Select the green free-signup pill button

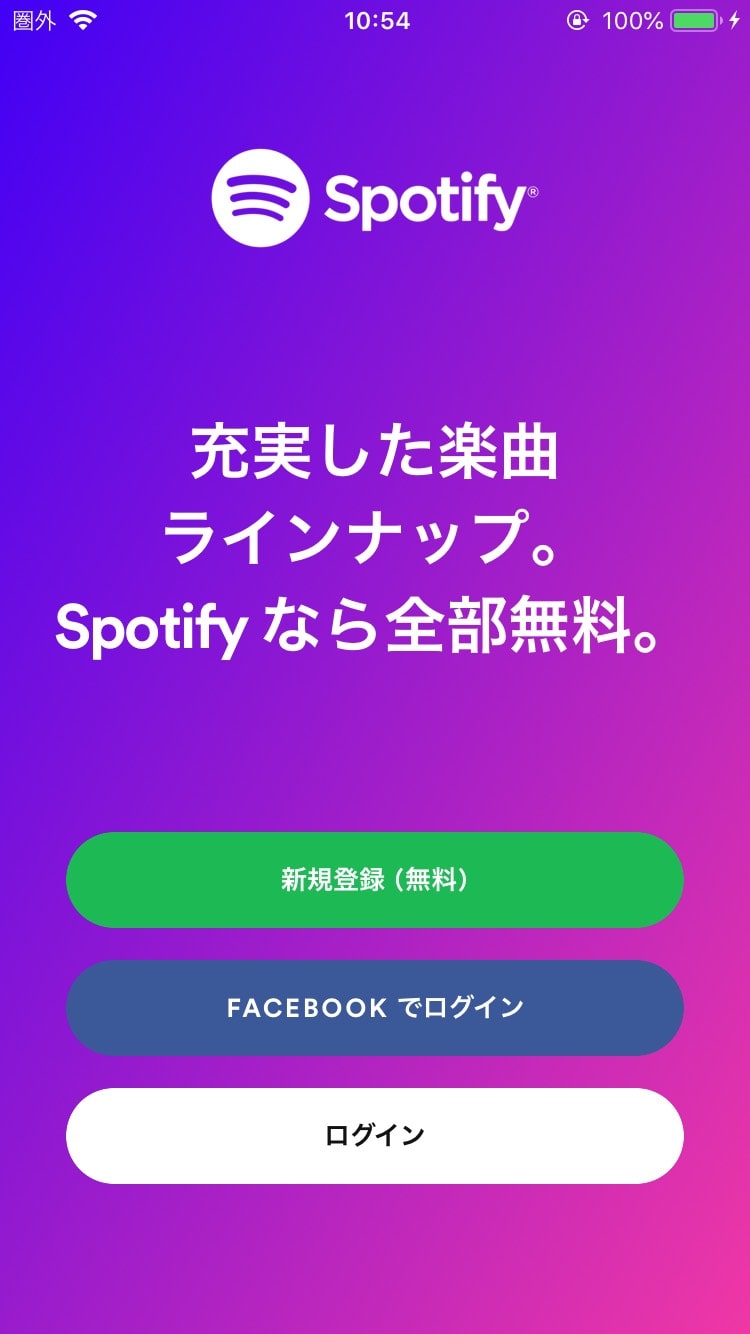click(375, 880)
